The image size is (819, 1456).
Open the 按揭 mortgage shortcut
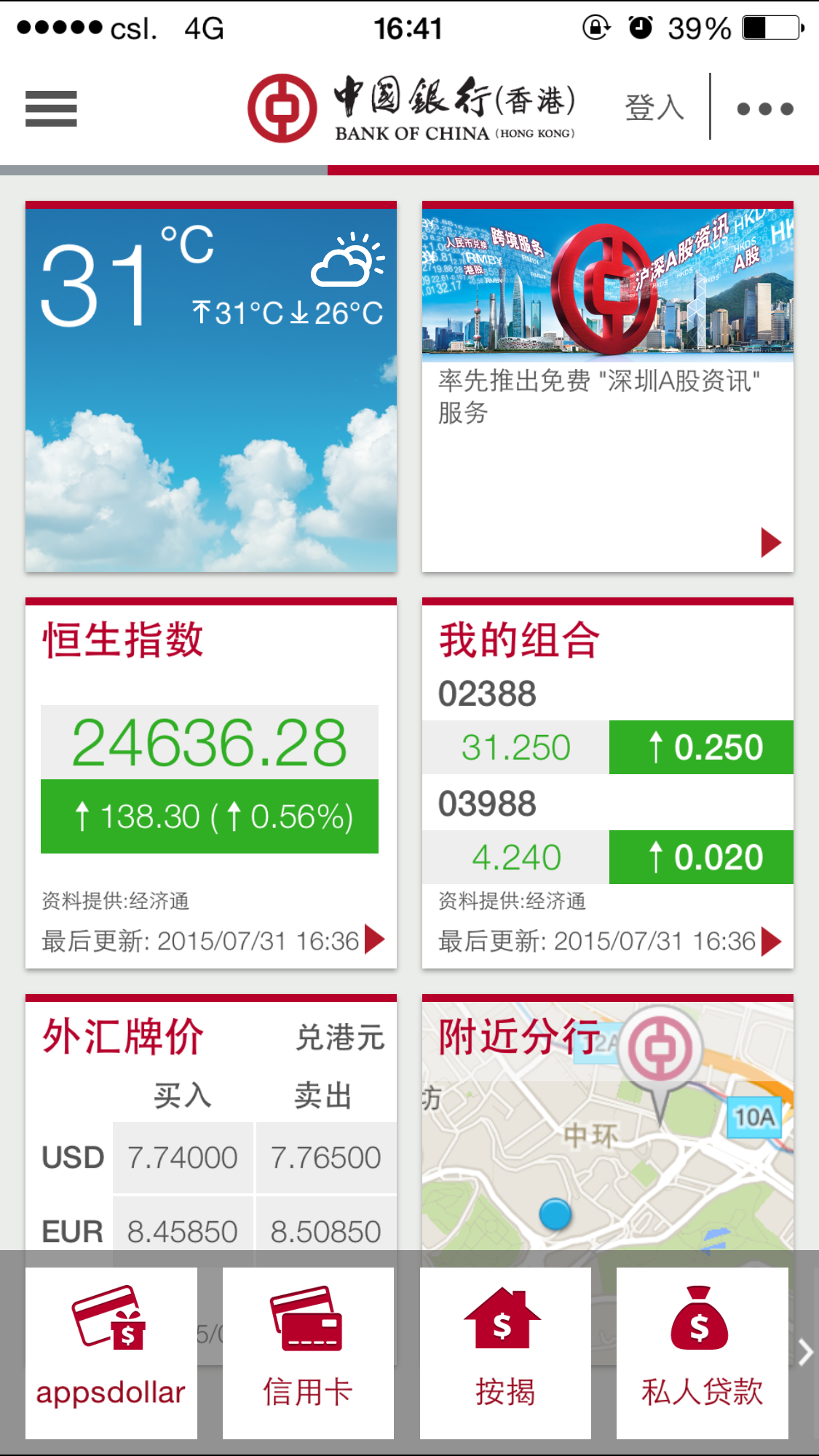click(x=505, y=1353)
